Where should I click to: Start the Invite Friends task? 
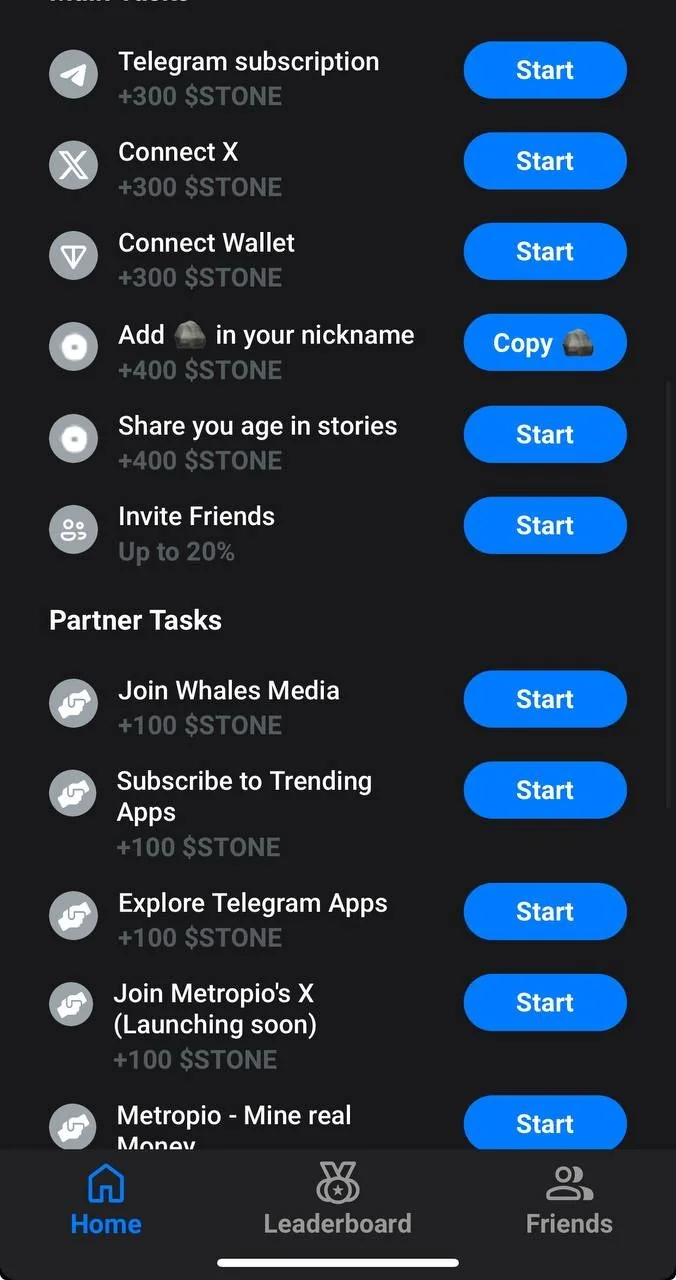pos(545,525)
